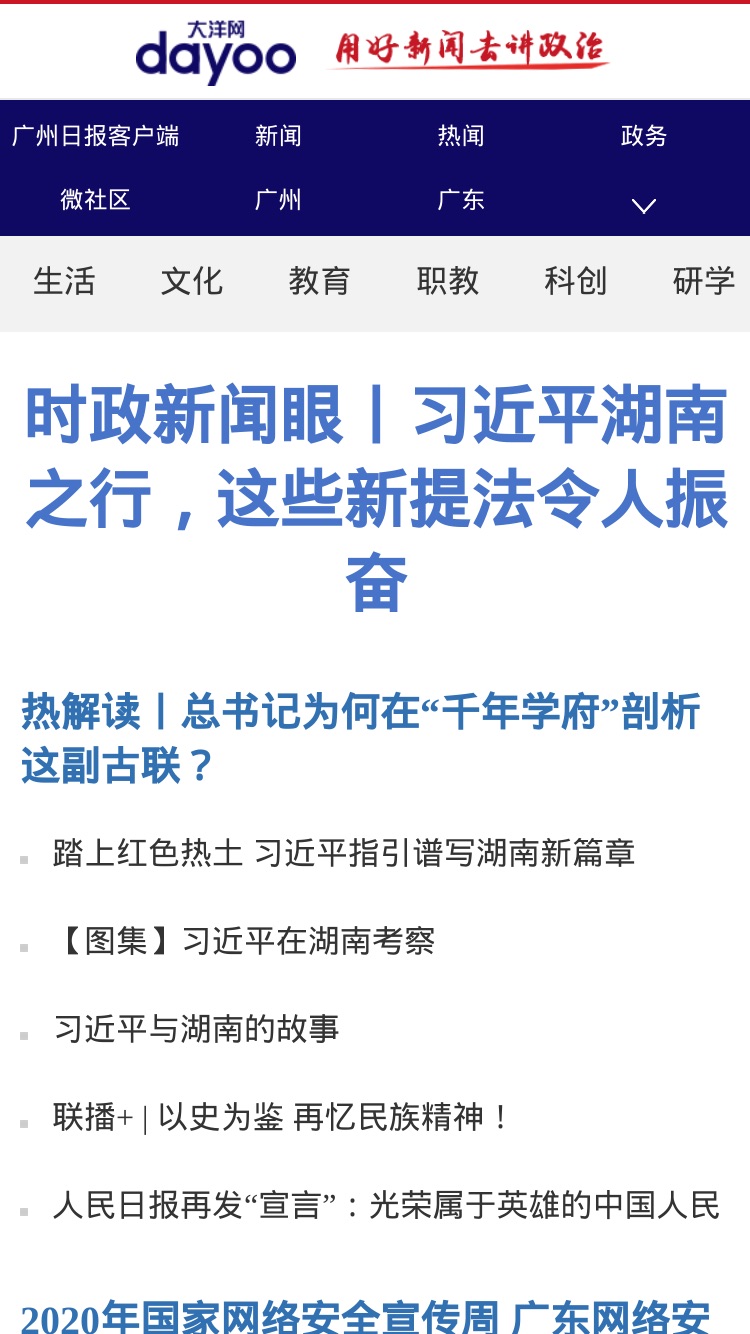Open the 热闻 section
Viewport: 750px width, 1334px height.
(461, 136)
